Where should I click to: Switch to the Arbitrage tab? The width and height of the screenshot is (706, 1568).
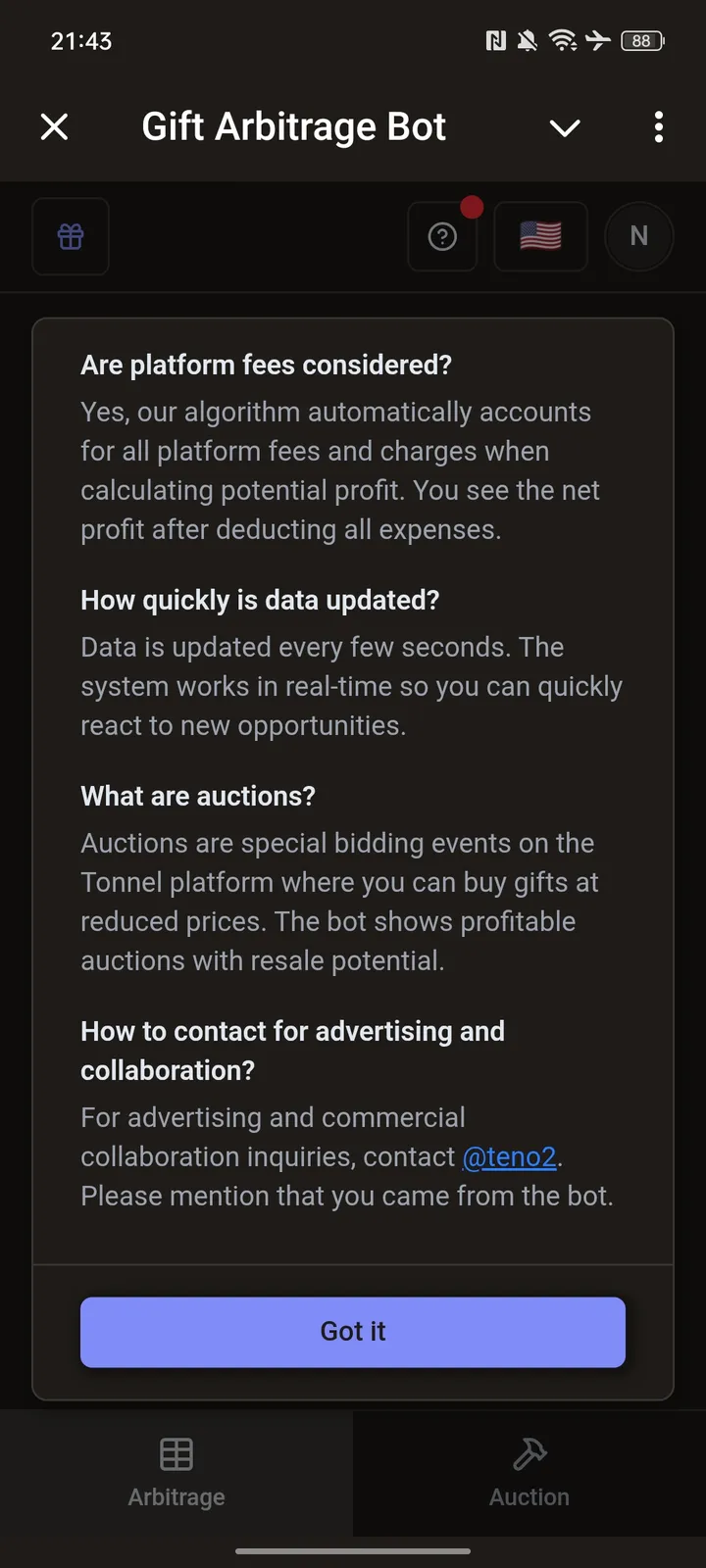[176, 1475]
